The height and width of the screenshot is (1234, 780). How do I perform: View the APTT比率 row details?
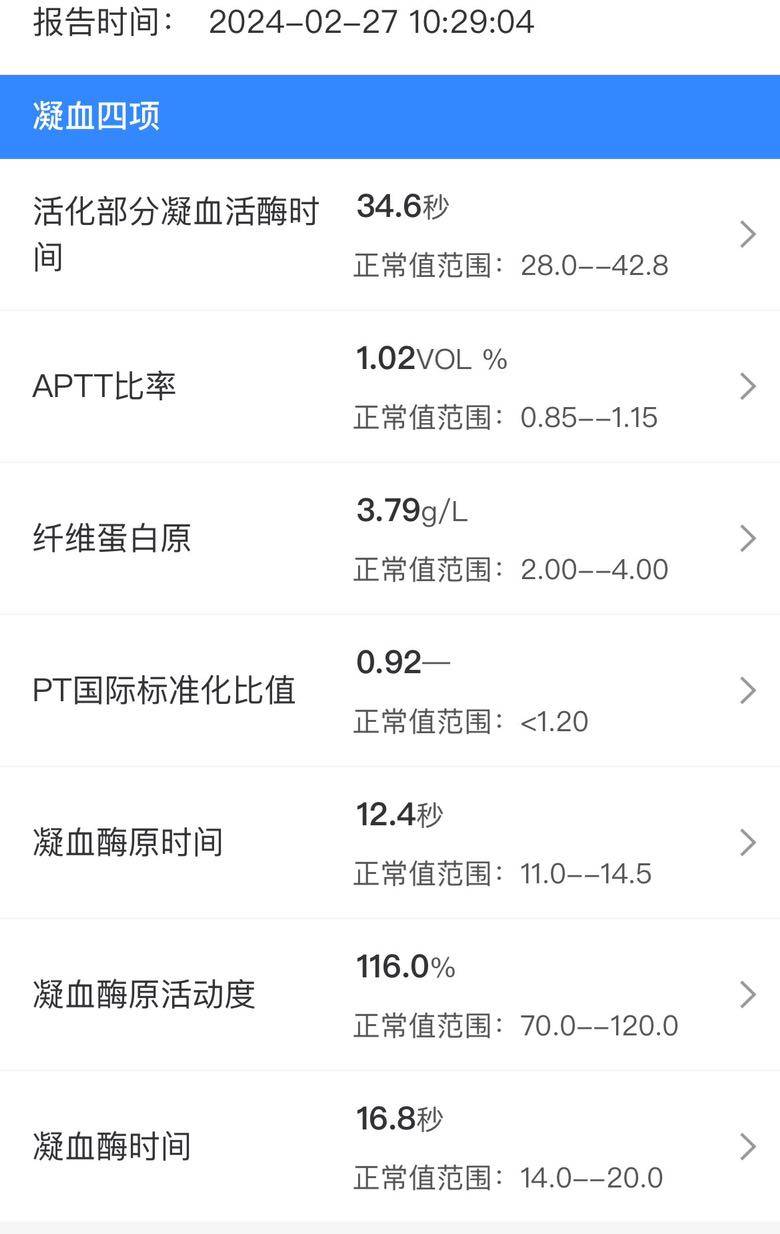pos(390,387)
